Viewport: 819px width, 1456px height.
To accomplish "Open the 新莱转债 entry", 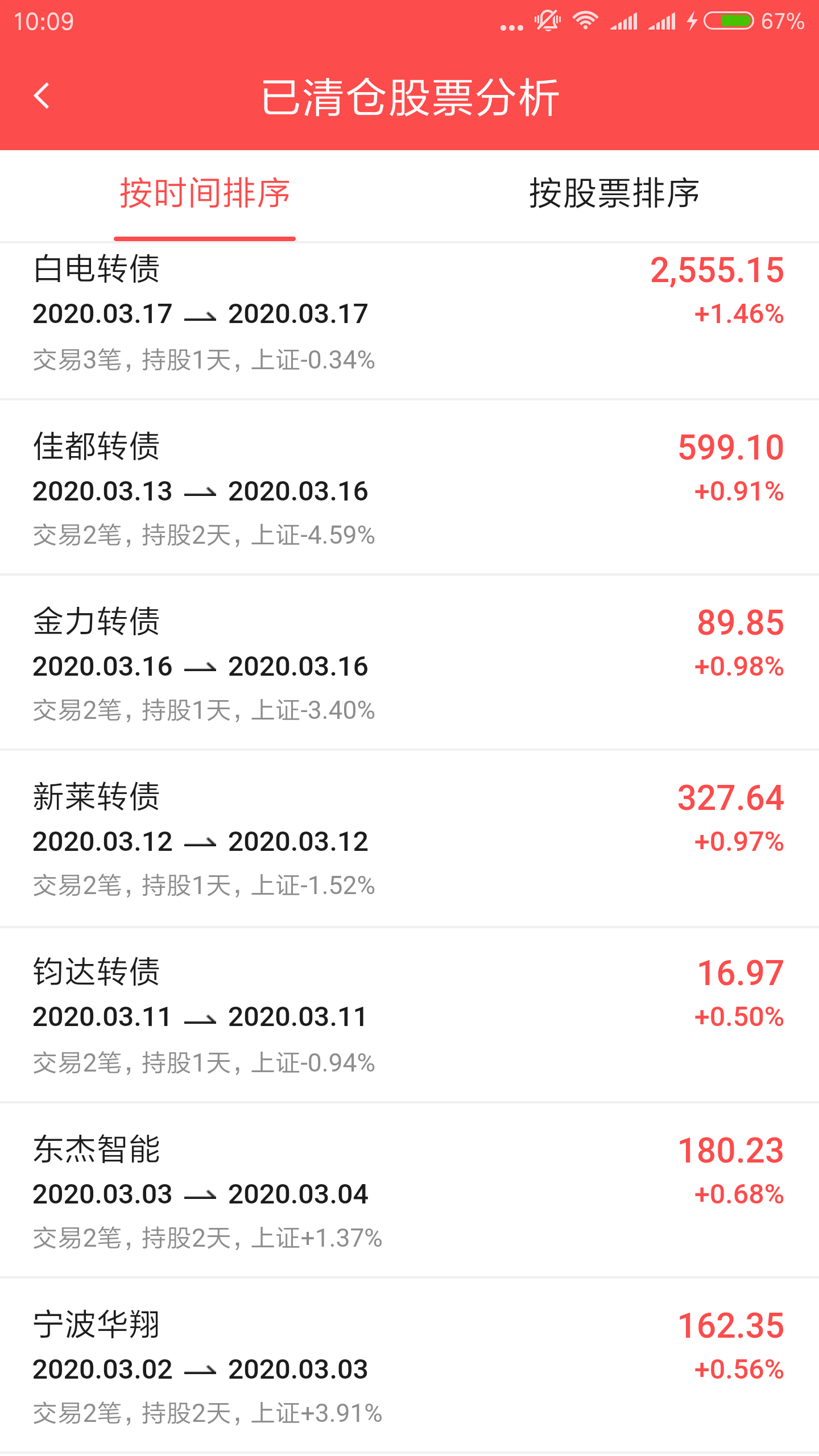I will 409,839.
